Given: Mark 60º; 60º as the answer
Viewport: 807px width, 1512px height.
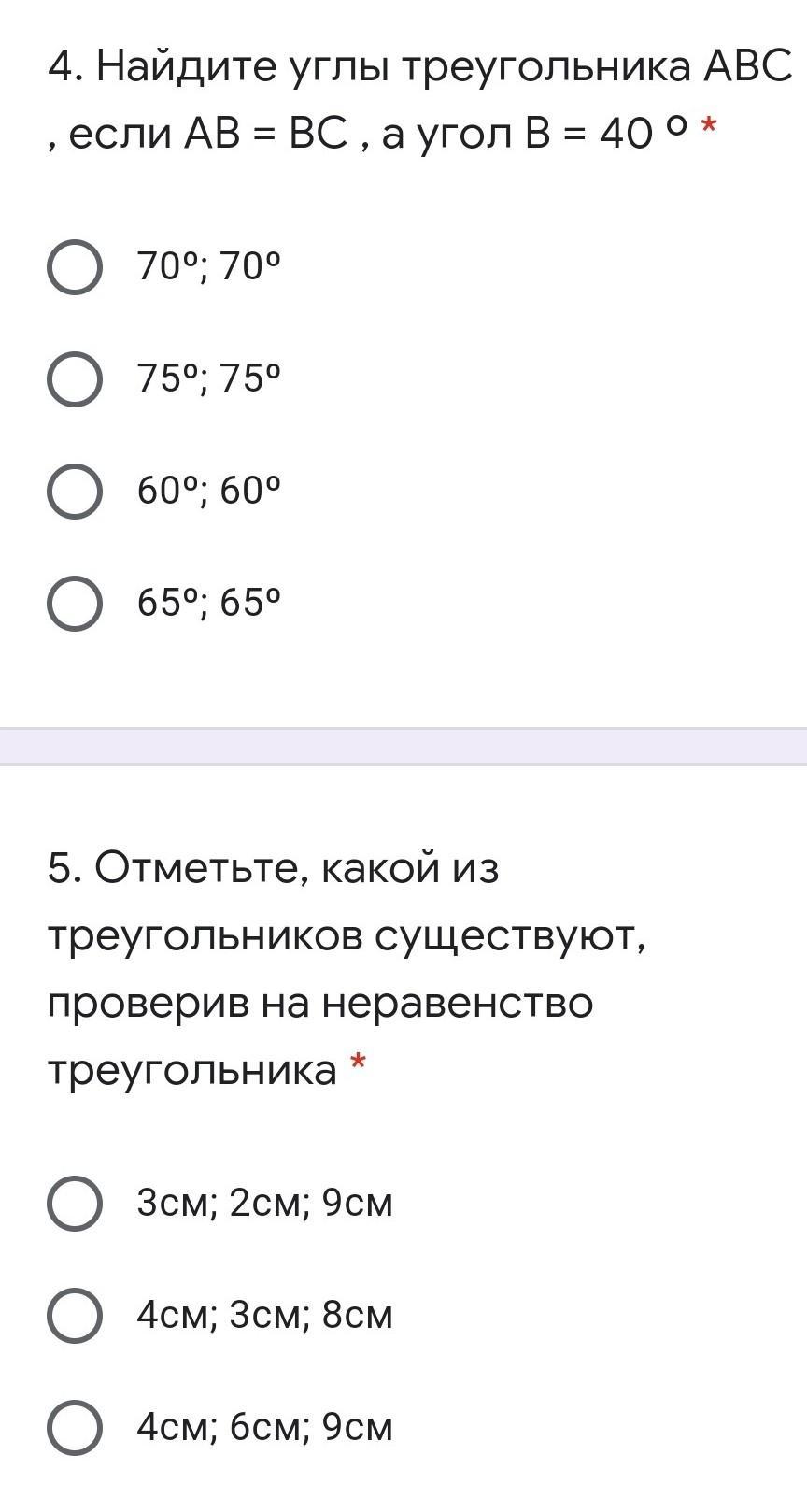Looking at the screenshot, I should [75, 492].
